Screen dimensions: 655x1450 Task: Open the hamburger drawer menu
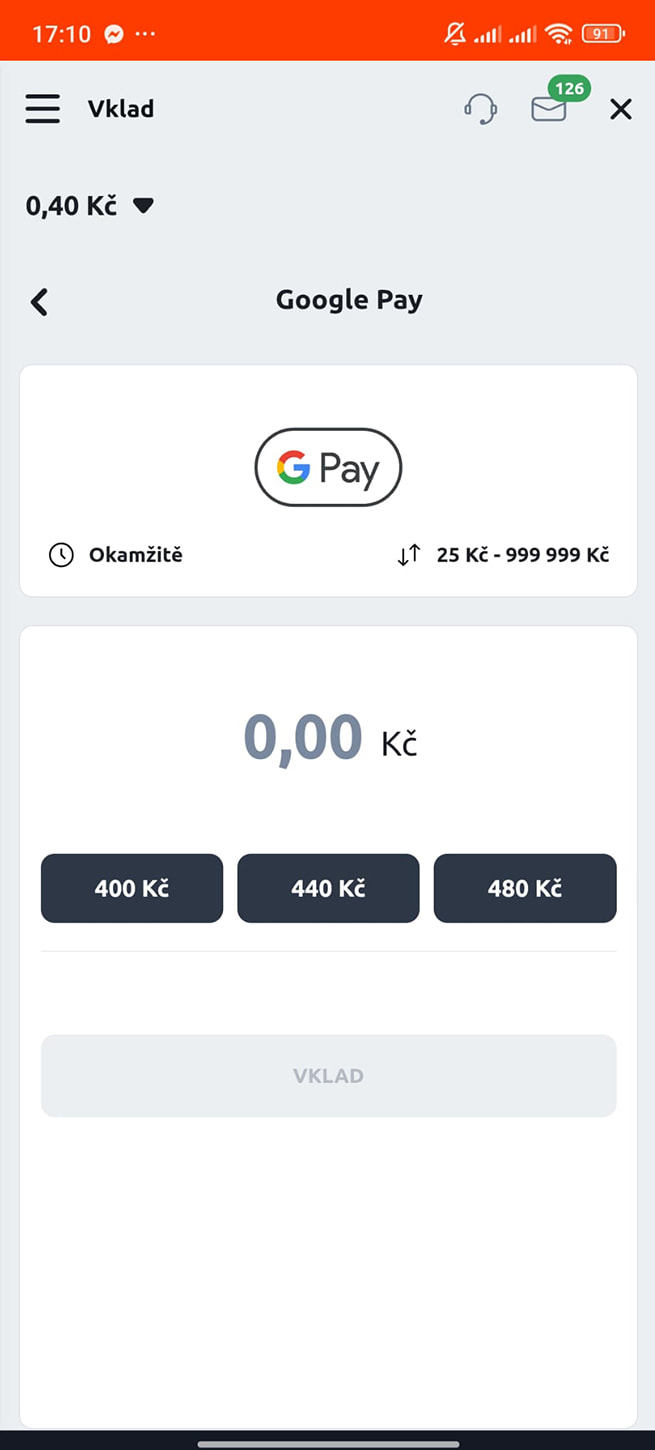[43, 109]
